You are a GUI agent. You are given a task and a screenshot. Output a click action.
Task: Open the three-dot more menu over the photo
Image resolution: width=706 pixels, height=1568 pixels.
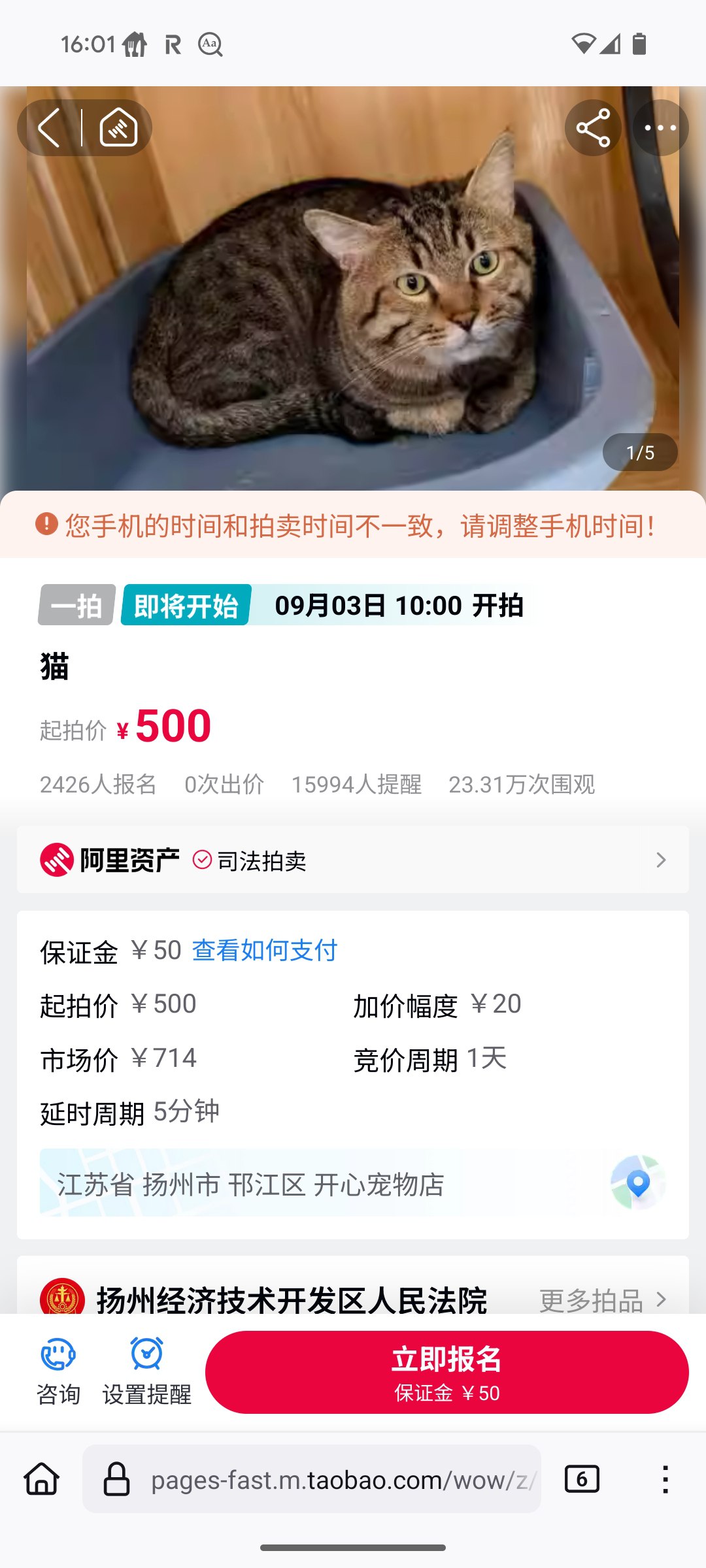pyautogui.click(x=660, y=127)
